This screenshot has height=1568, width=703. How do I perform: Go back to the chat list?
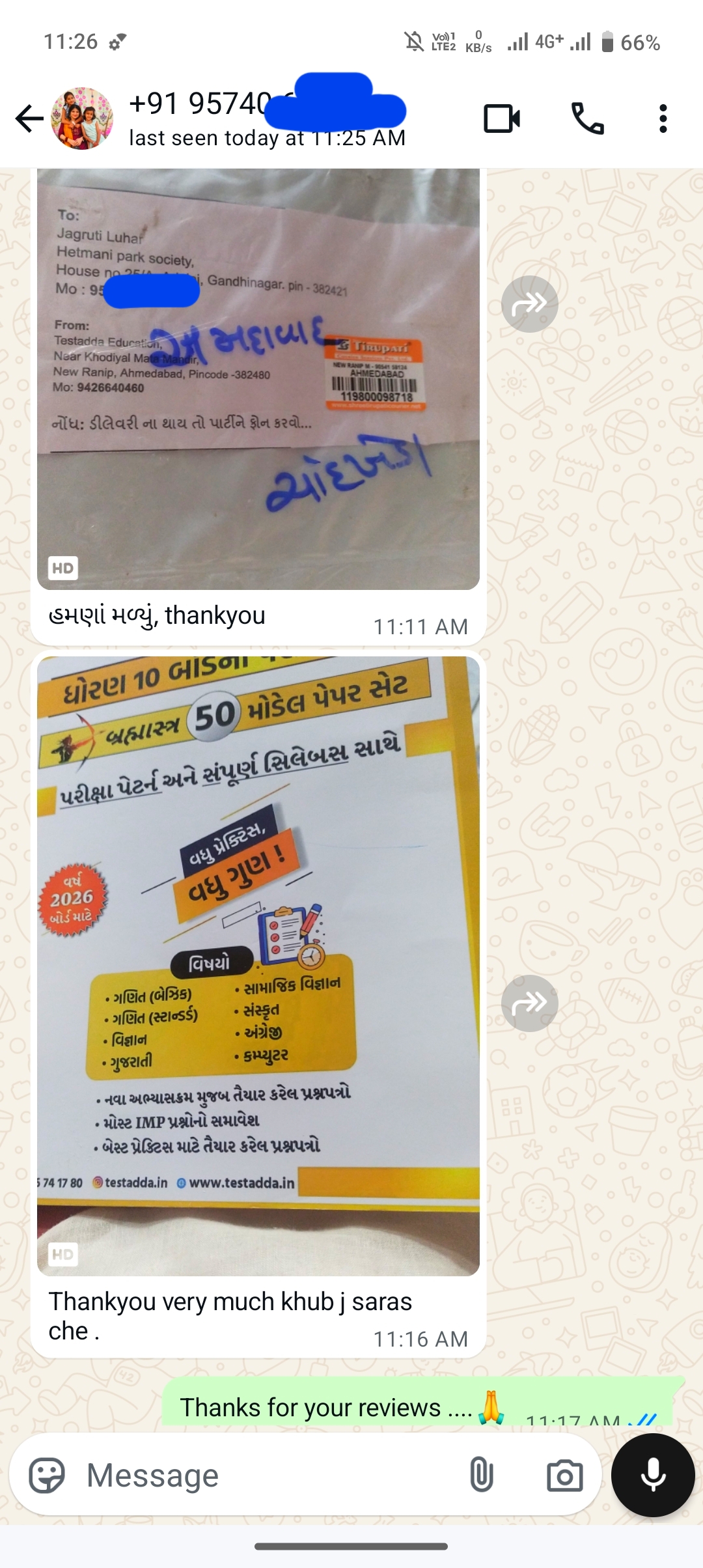coord(29,119)
